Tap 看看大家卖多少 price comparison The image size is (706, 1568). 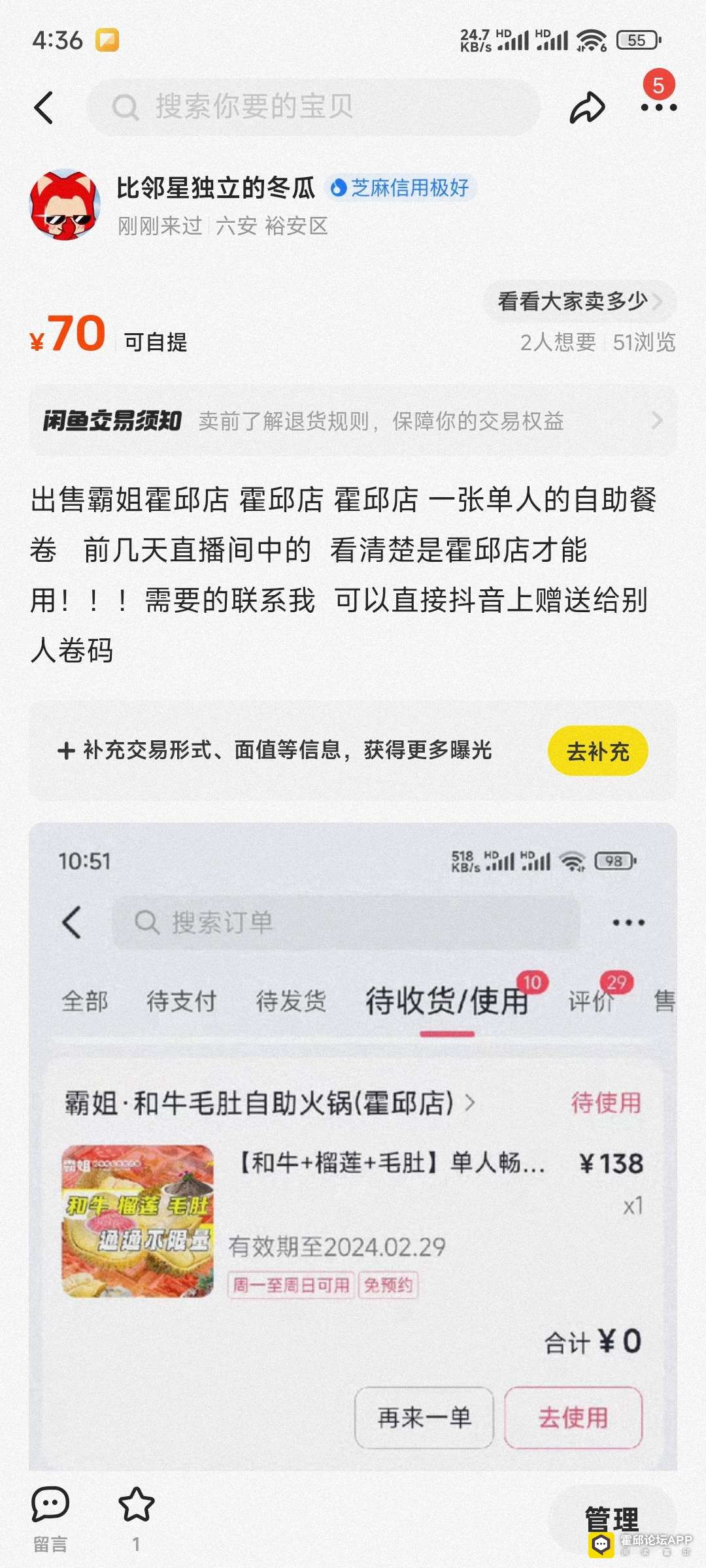coord(579,302)
